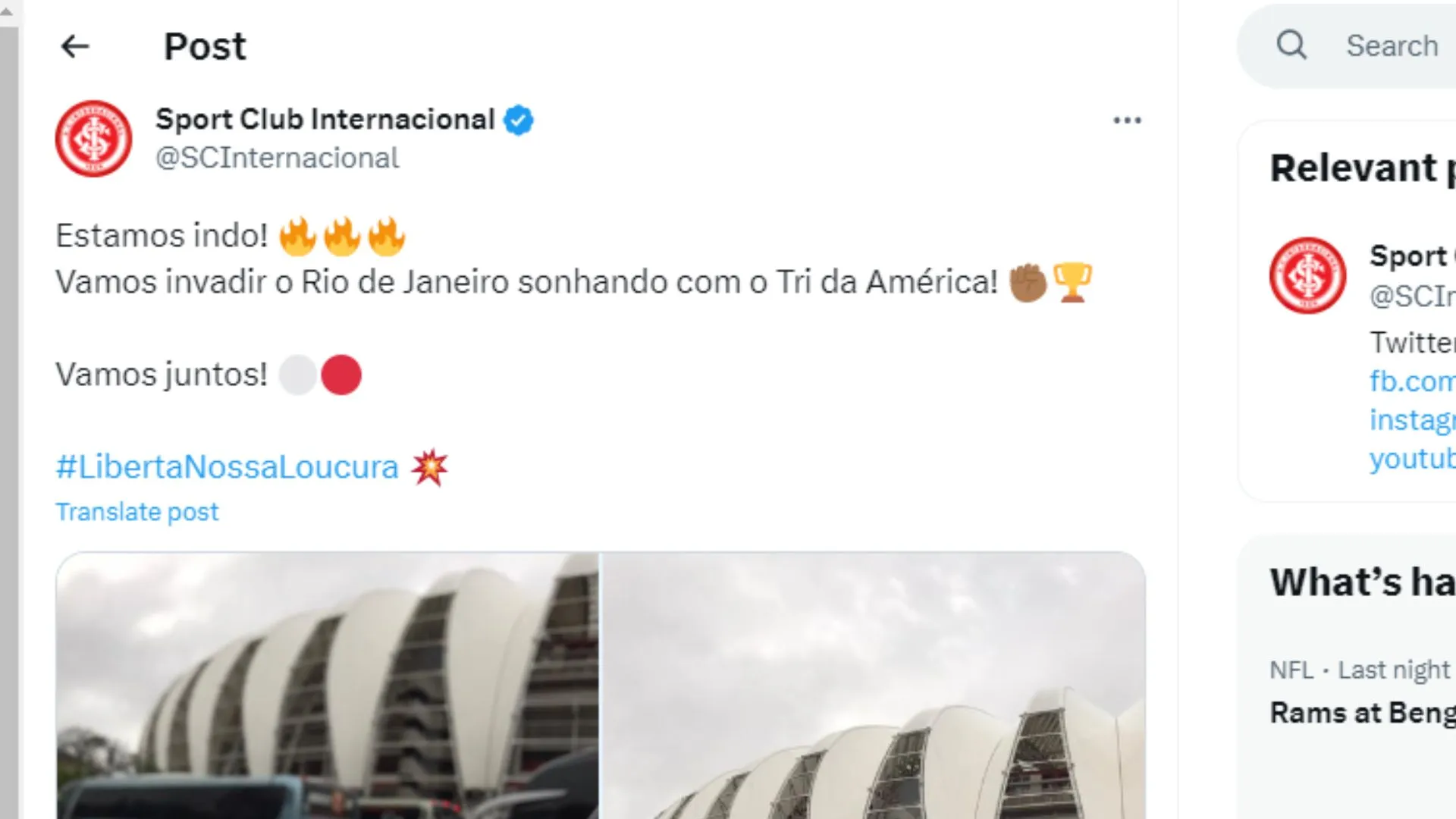The height and width of the screenshot is (819, 1456).
Task: Open the right stadium photo
Action: click(x=873, y=686)
